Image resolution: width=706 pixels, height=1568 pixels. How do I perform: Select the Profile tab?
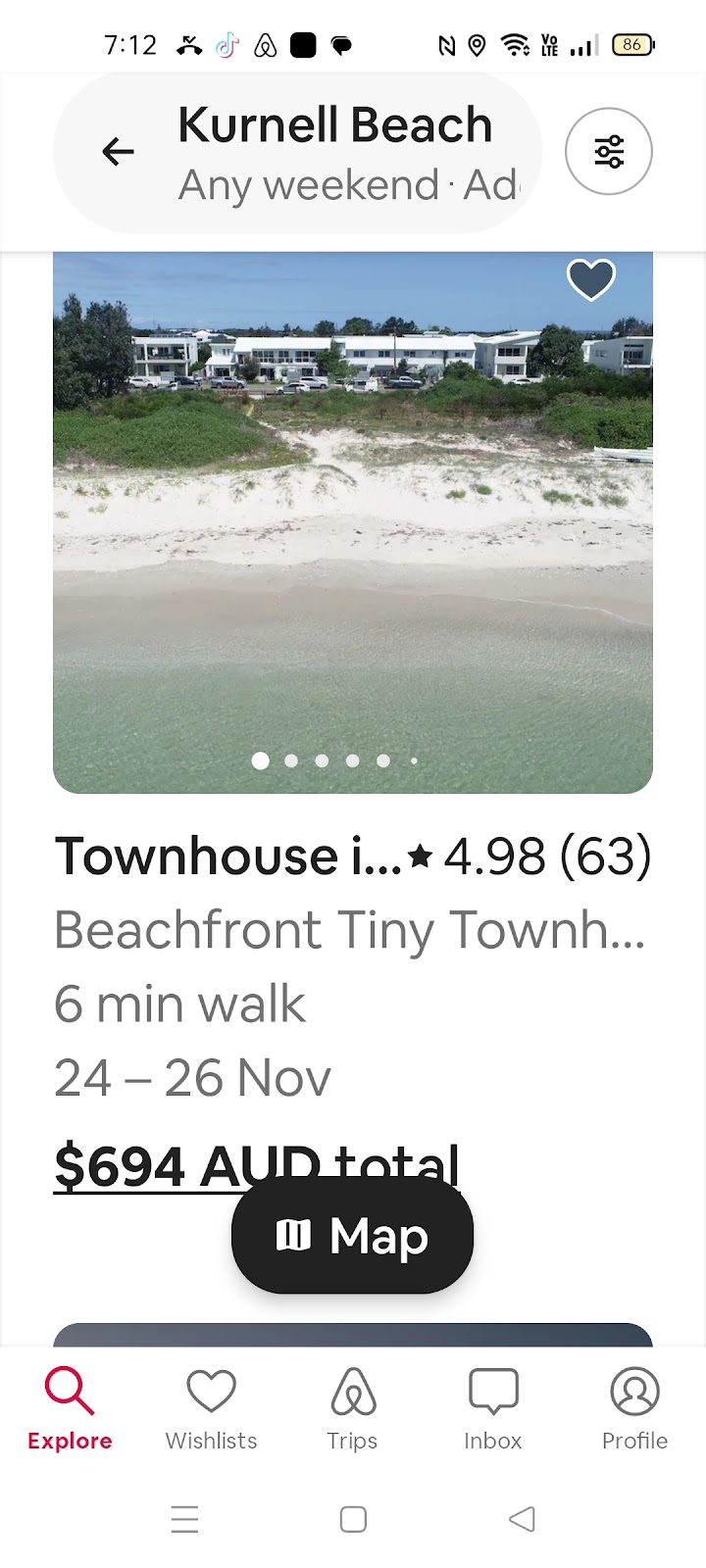click(634, 1409)
